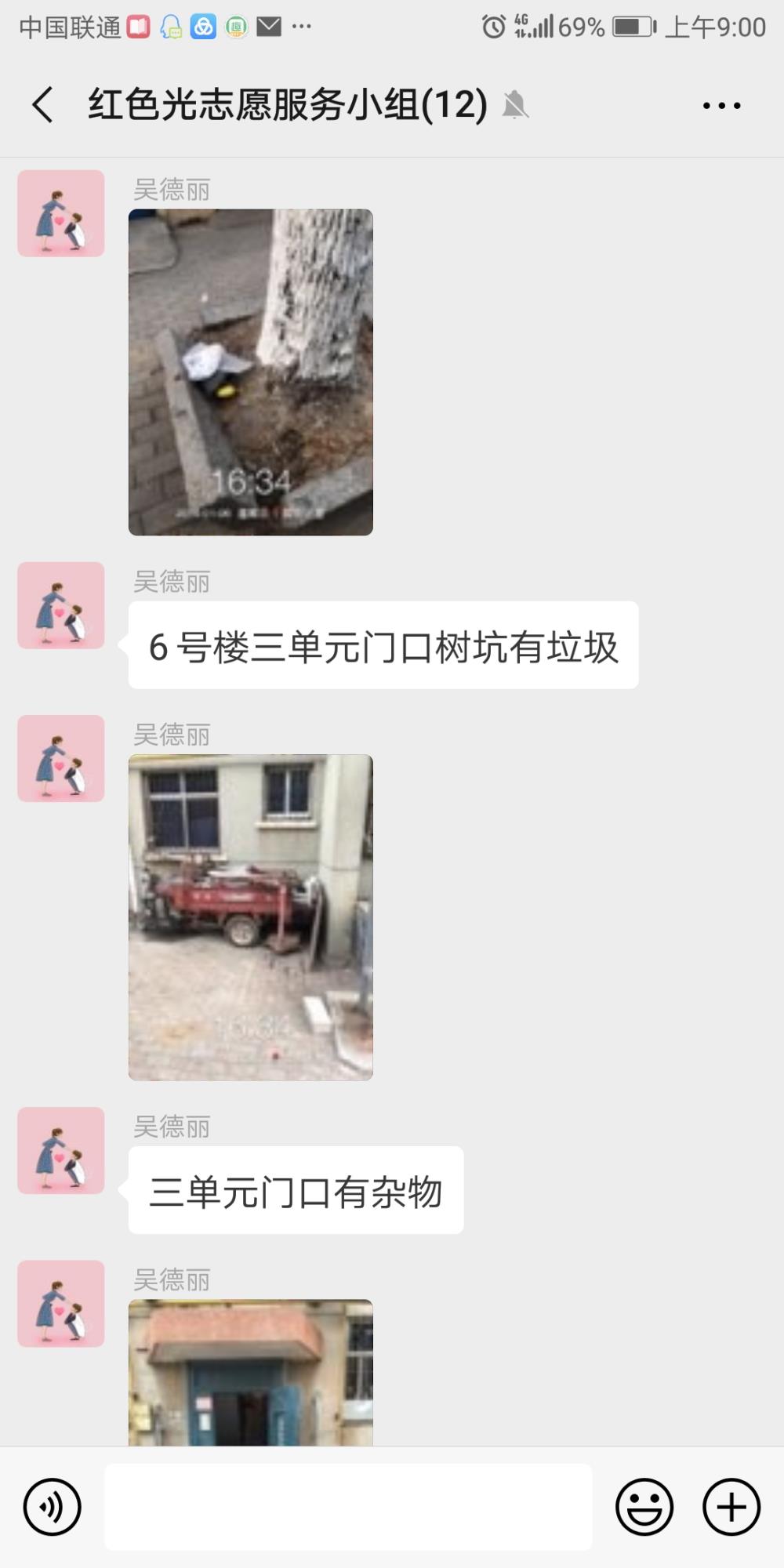784x1568 pixels.
Task: Open the red tricycle photo
Action: pos(251,917)
